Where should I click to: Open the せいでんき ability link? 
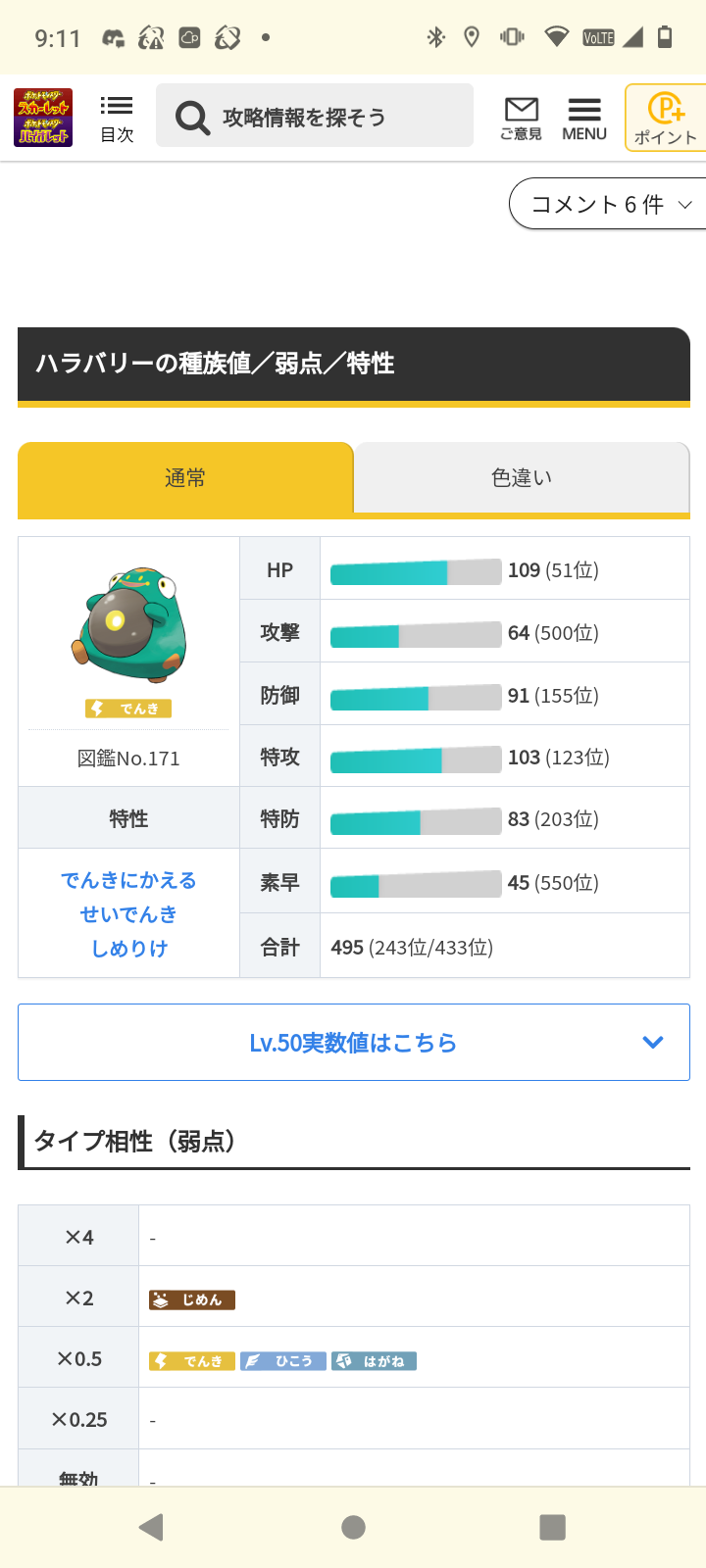click(x=128, y=914)
